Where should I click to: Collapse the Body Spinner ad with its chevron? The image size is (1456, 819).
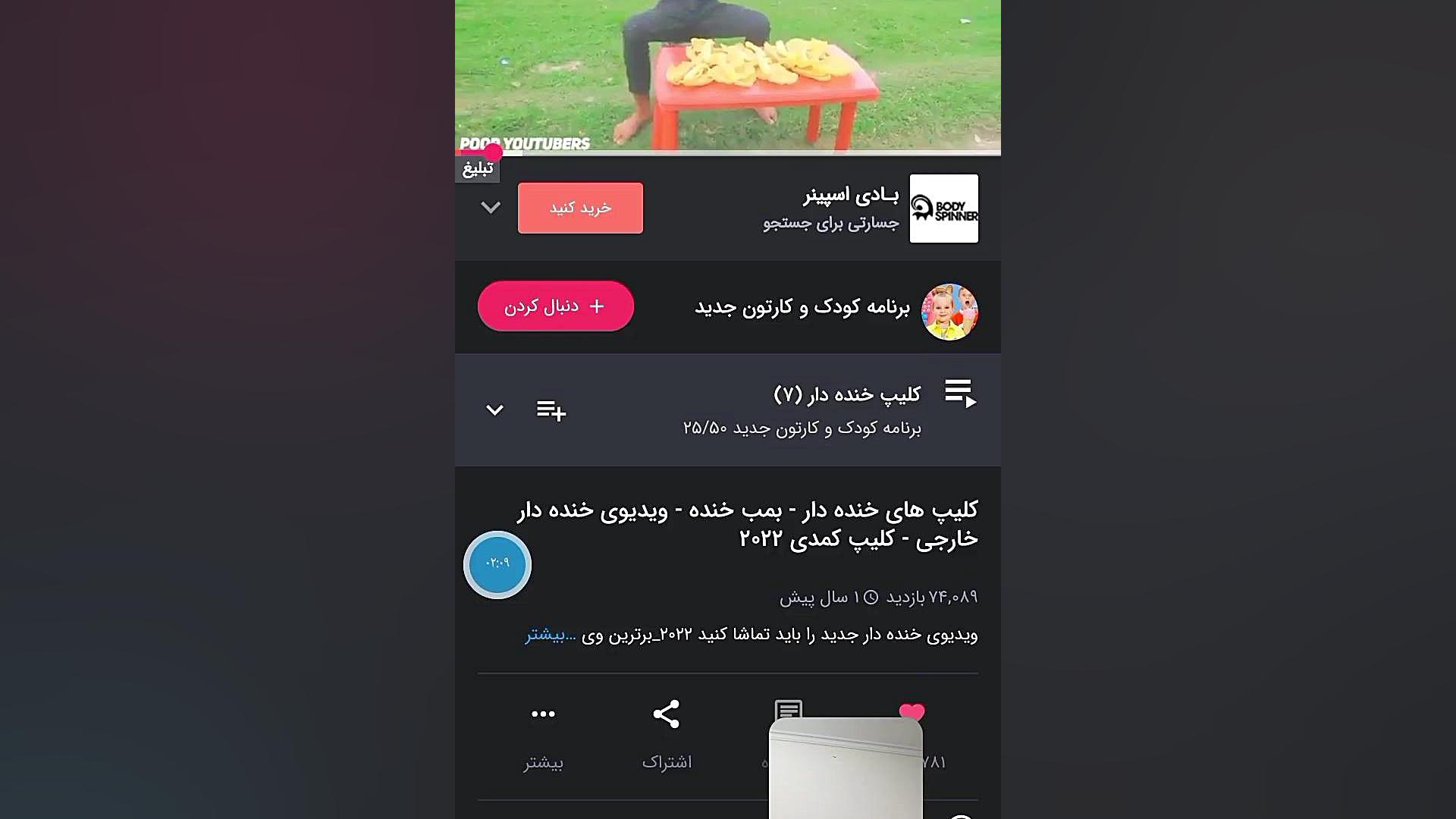tap(491, 208)
